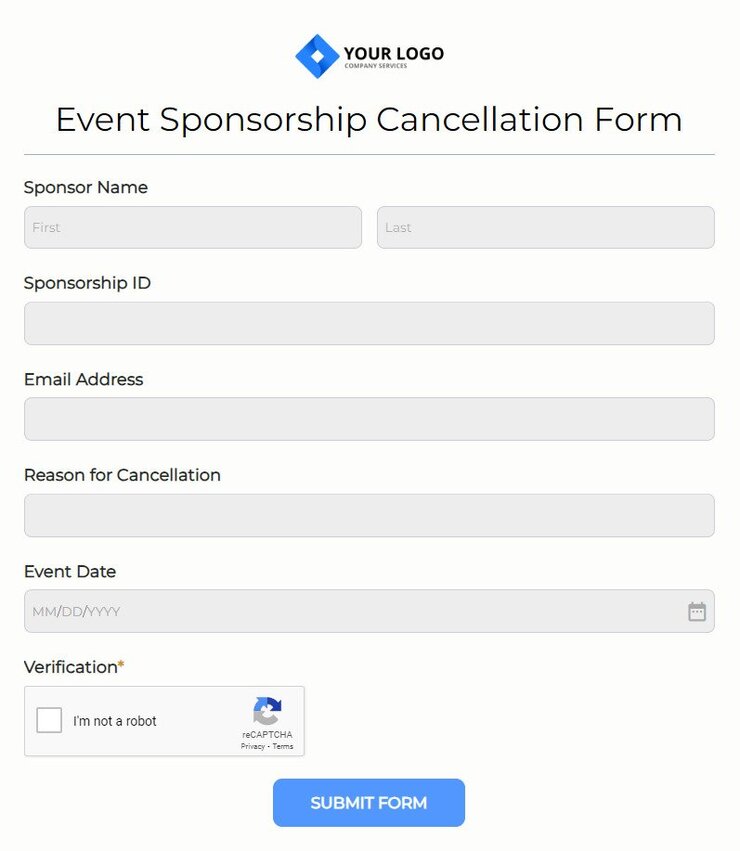Click the Sponsor Name label

pos(86,187)
